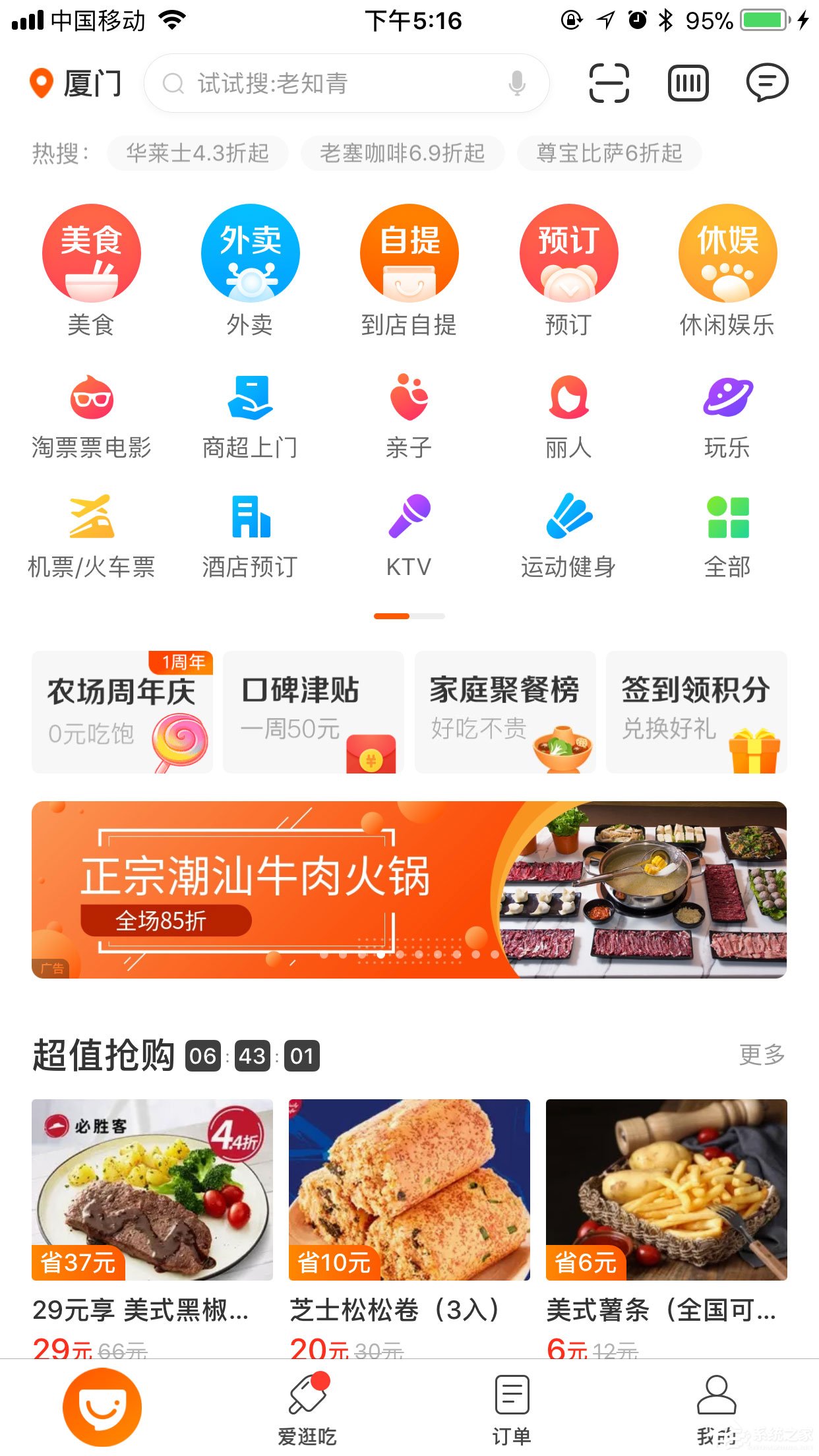Open the 芝士松松卷 deal thumbnail
819x1456 pixels.
click(409, 1195)
